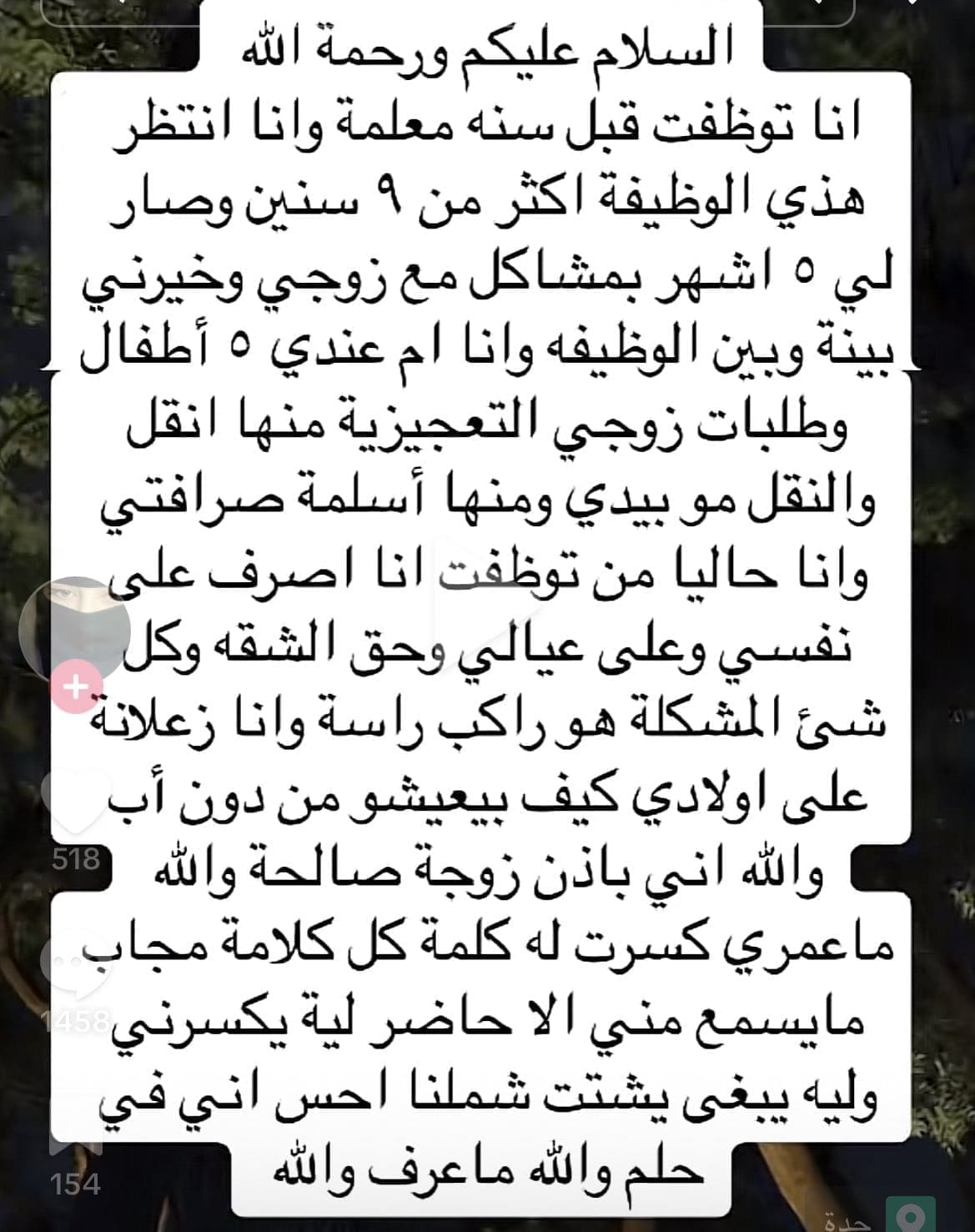Screen dimensions: 975x1232
Task: Open the creator's profile avatar
Action: [x=73, y=626]
